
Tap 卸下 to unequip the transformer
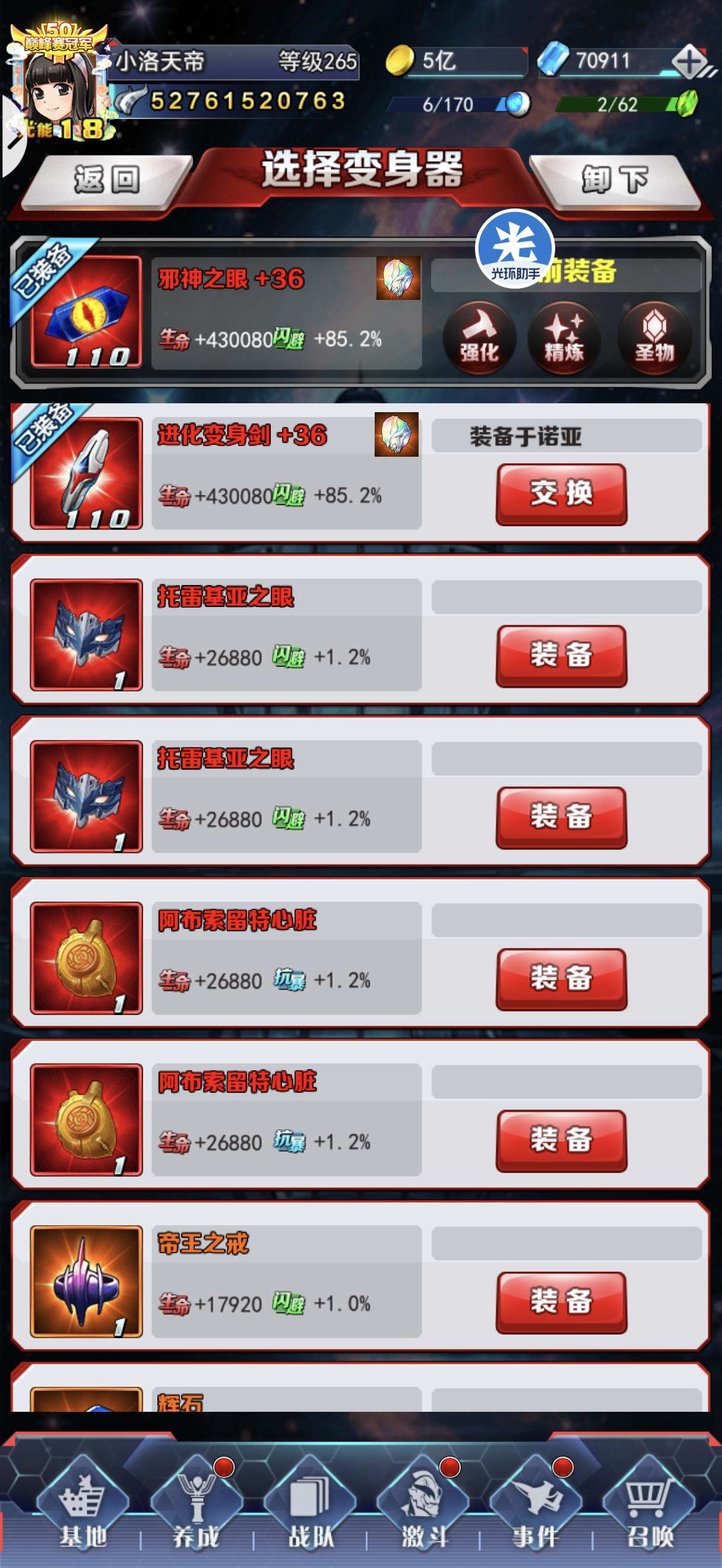(x=616, y=180)
